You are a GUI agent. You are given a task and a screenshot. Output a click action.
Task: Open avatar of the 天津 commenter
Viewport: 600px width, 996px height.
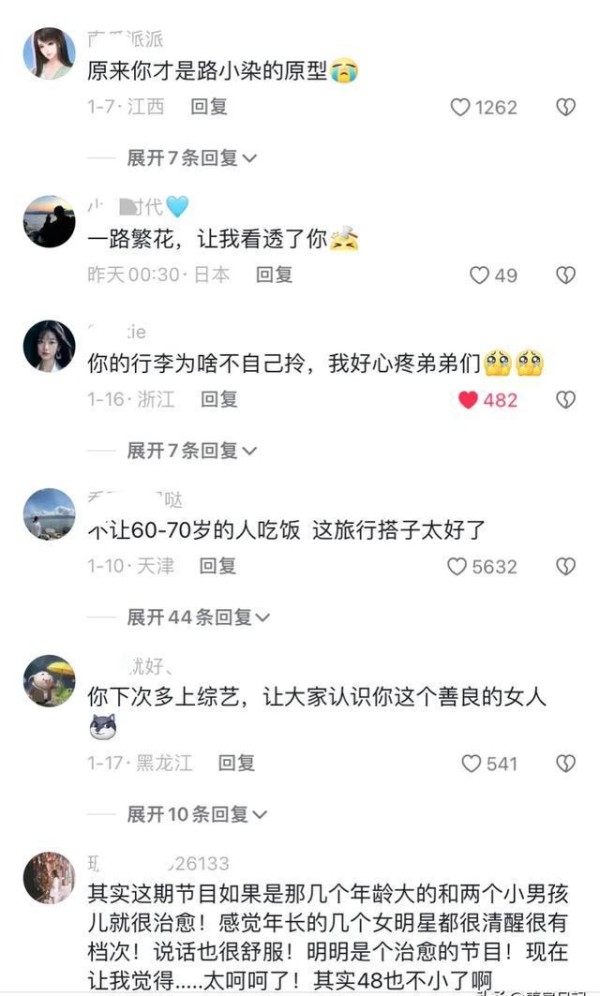pyautogui.click(x=49, y=514)
